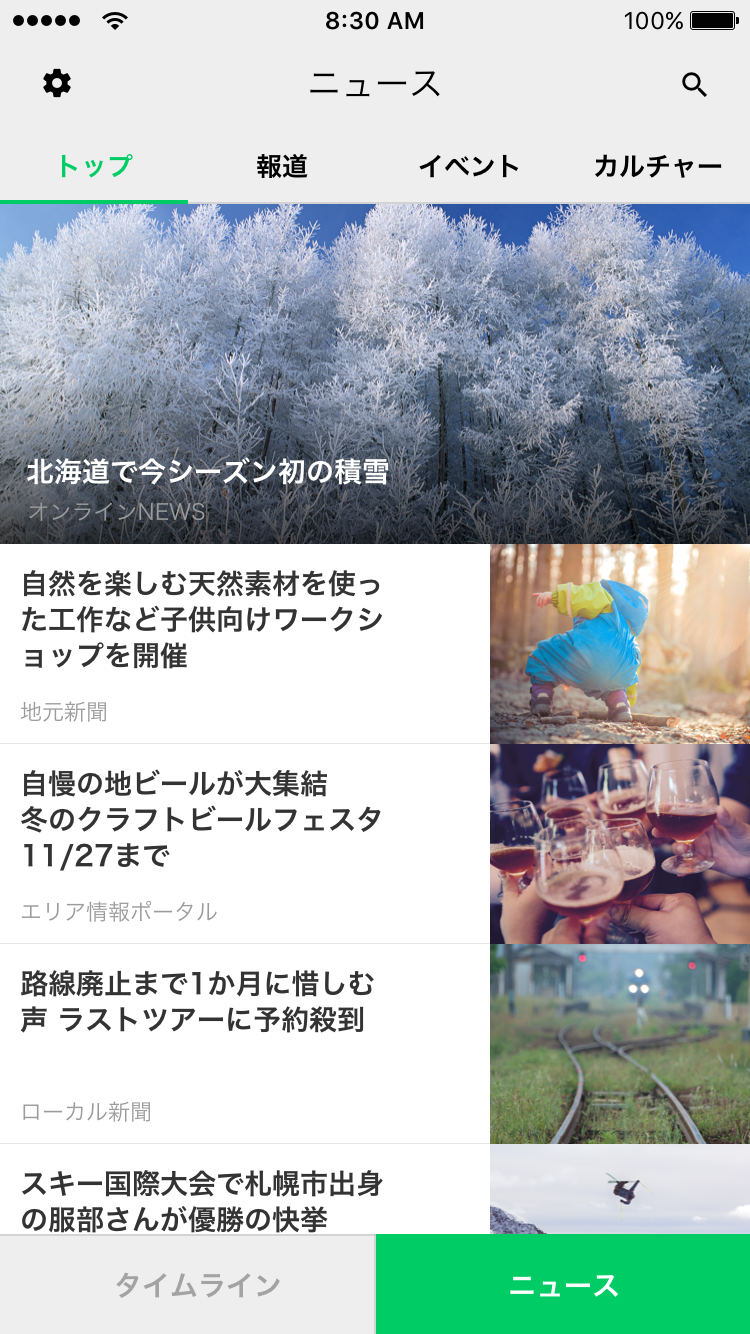Screen dimensions: 750x1334
Task: Open the 北海道で今シーズン初の積雪 headline story
Action: coord(375,374)
